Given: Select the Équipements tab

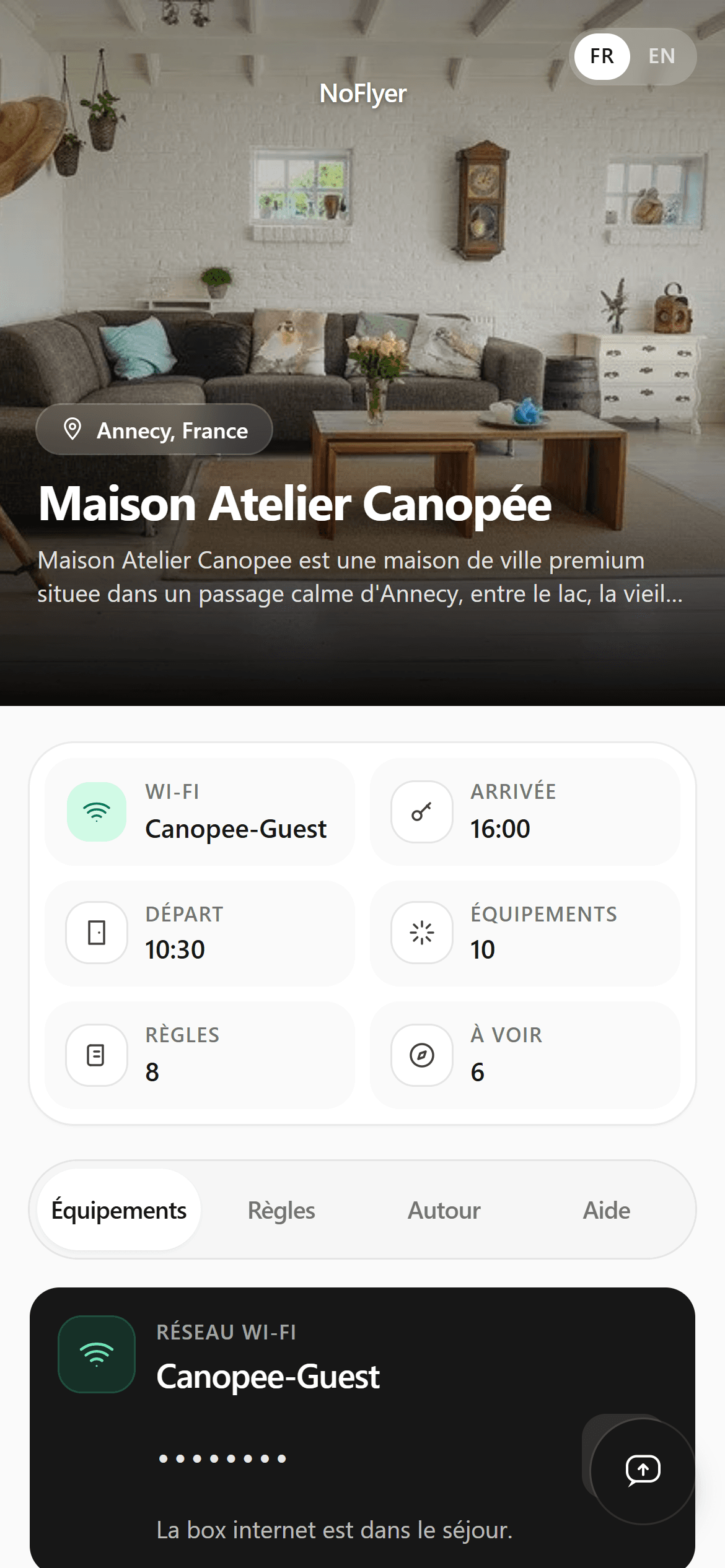Looking at the screenshot, I should [x=119, y=1209].
